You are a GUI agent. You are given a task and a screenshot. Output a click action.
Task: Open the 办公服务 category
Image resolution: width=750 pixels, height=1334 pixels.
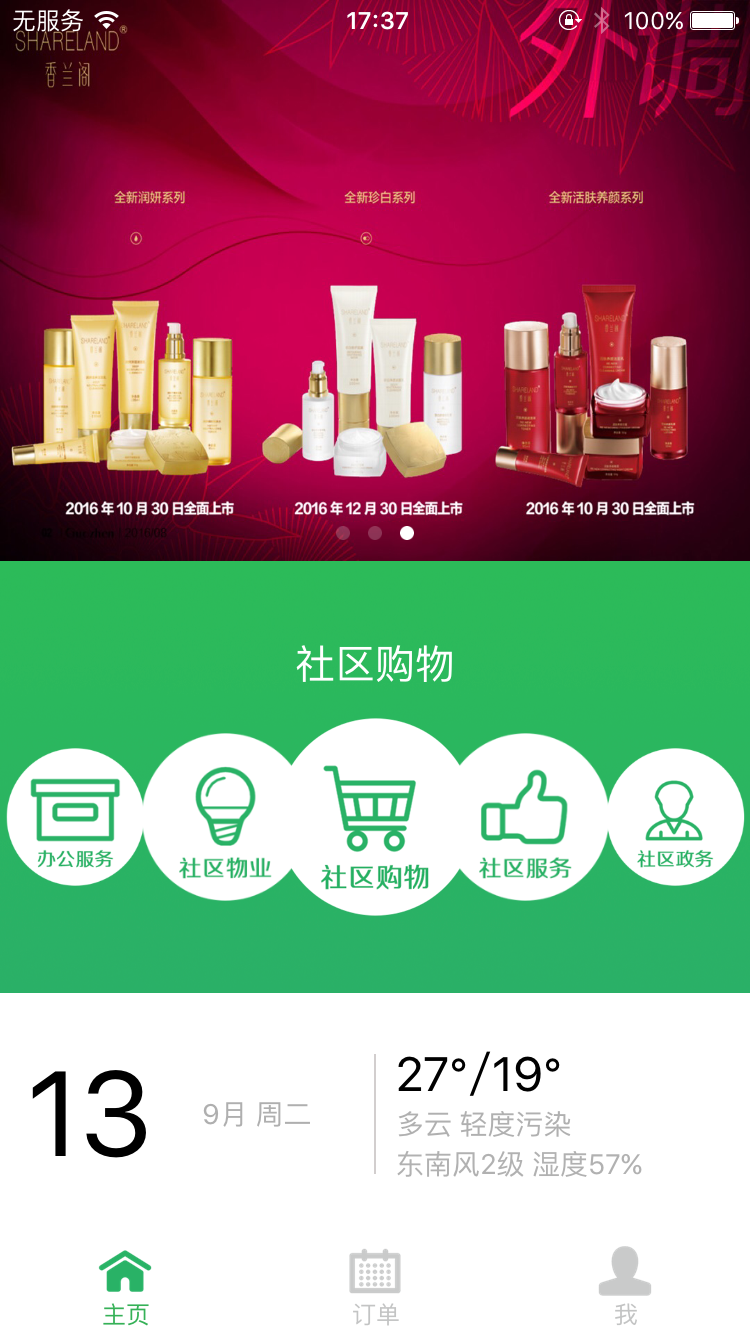coord(75,818)
